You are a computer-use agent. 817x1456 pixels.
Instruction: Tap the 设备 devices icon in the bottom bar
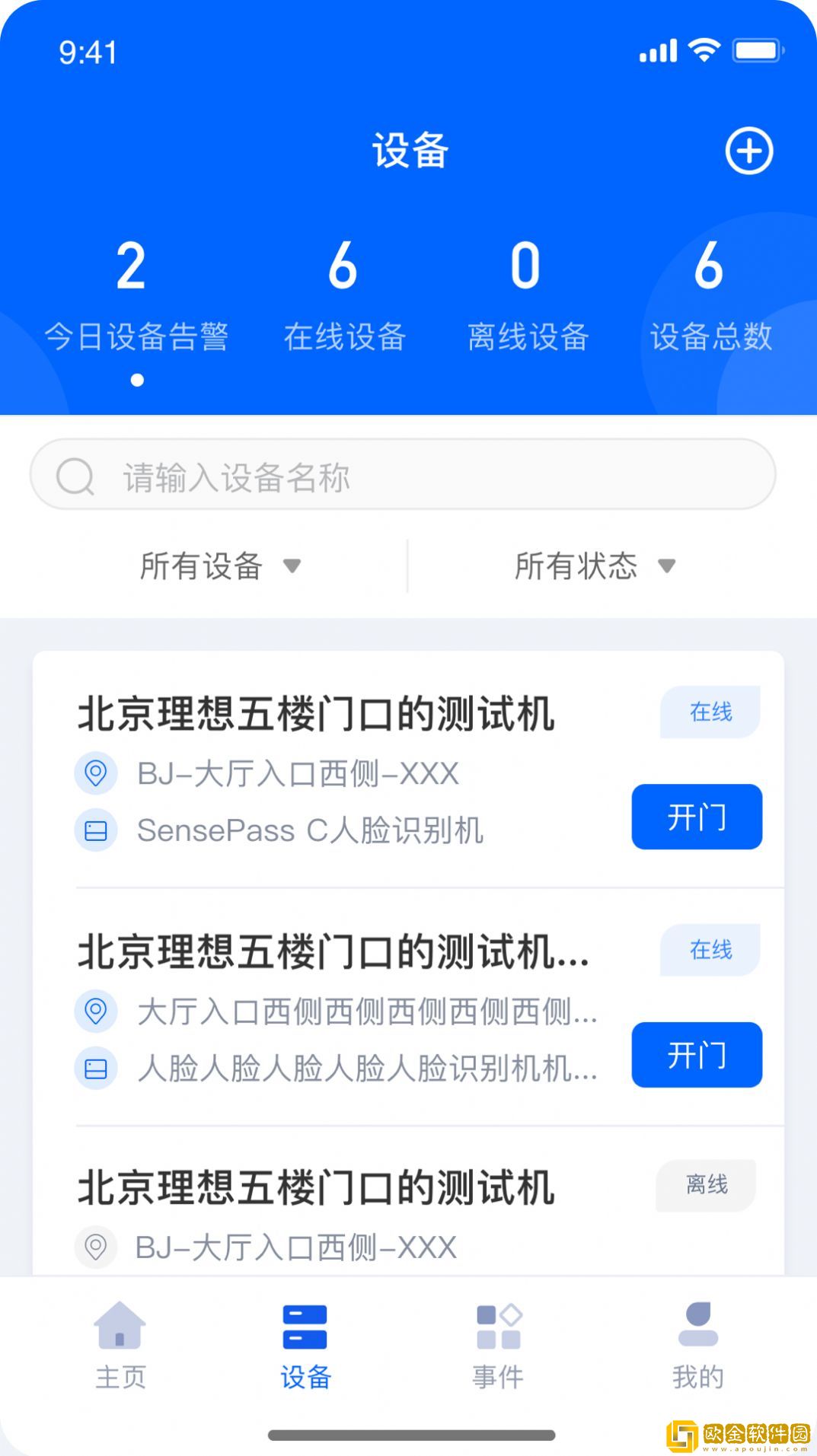(304, 1327)
